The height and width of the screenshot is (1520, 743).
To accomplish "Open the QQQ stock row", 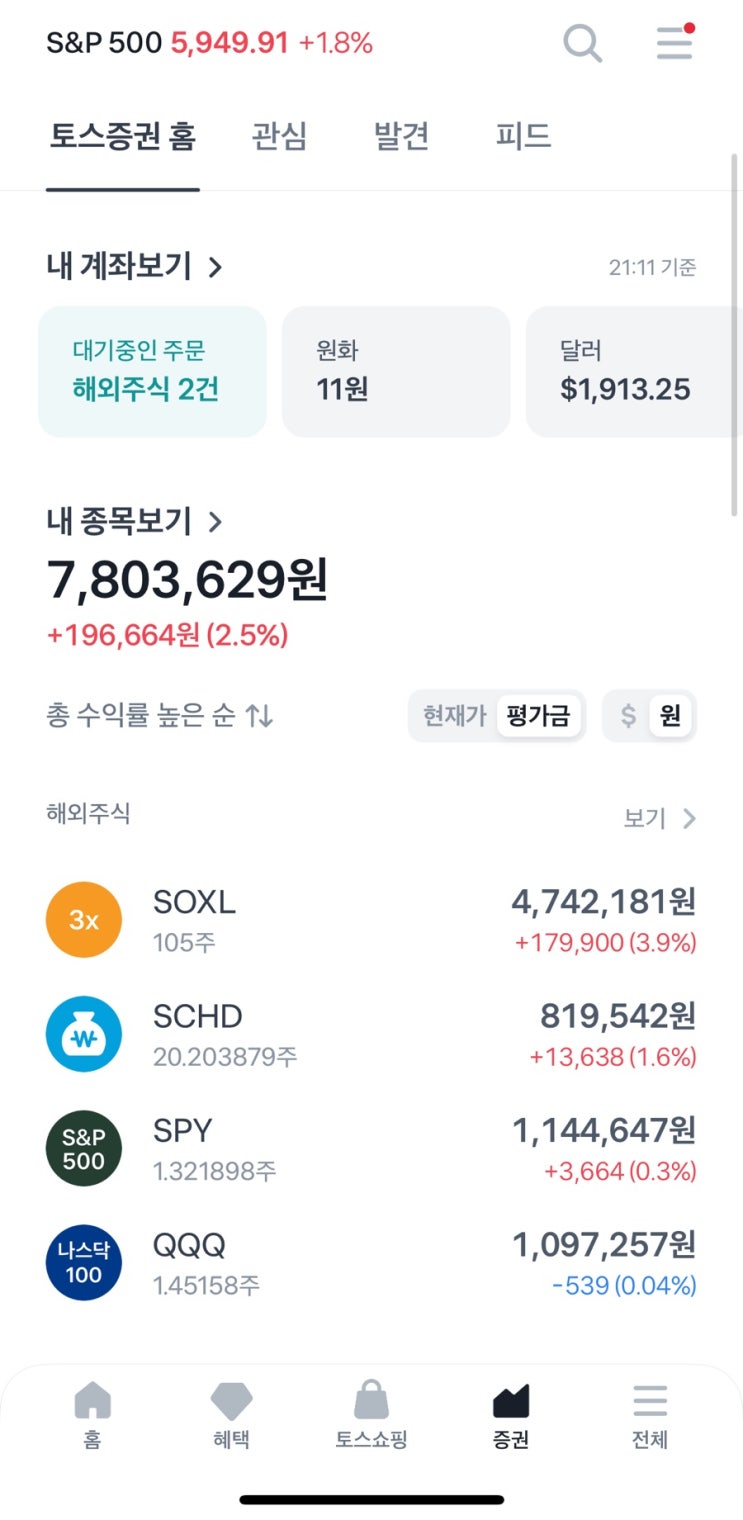I will 371,1264.
